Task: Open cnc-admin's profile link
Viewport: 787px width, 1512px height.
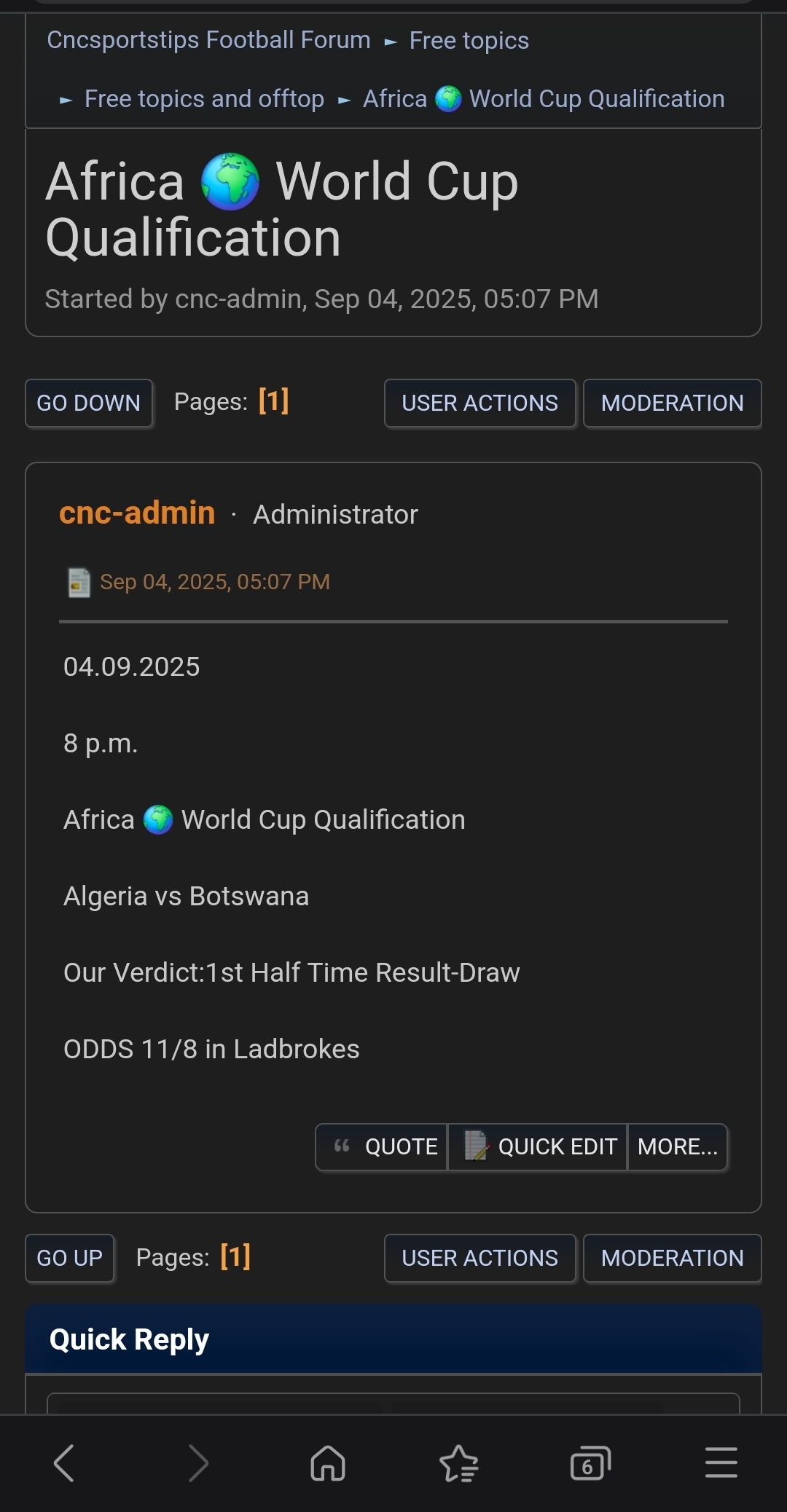Action: pyautogui.click(x=137, y=513)
